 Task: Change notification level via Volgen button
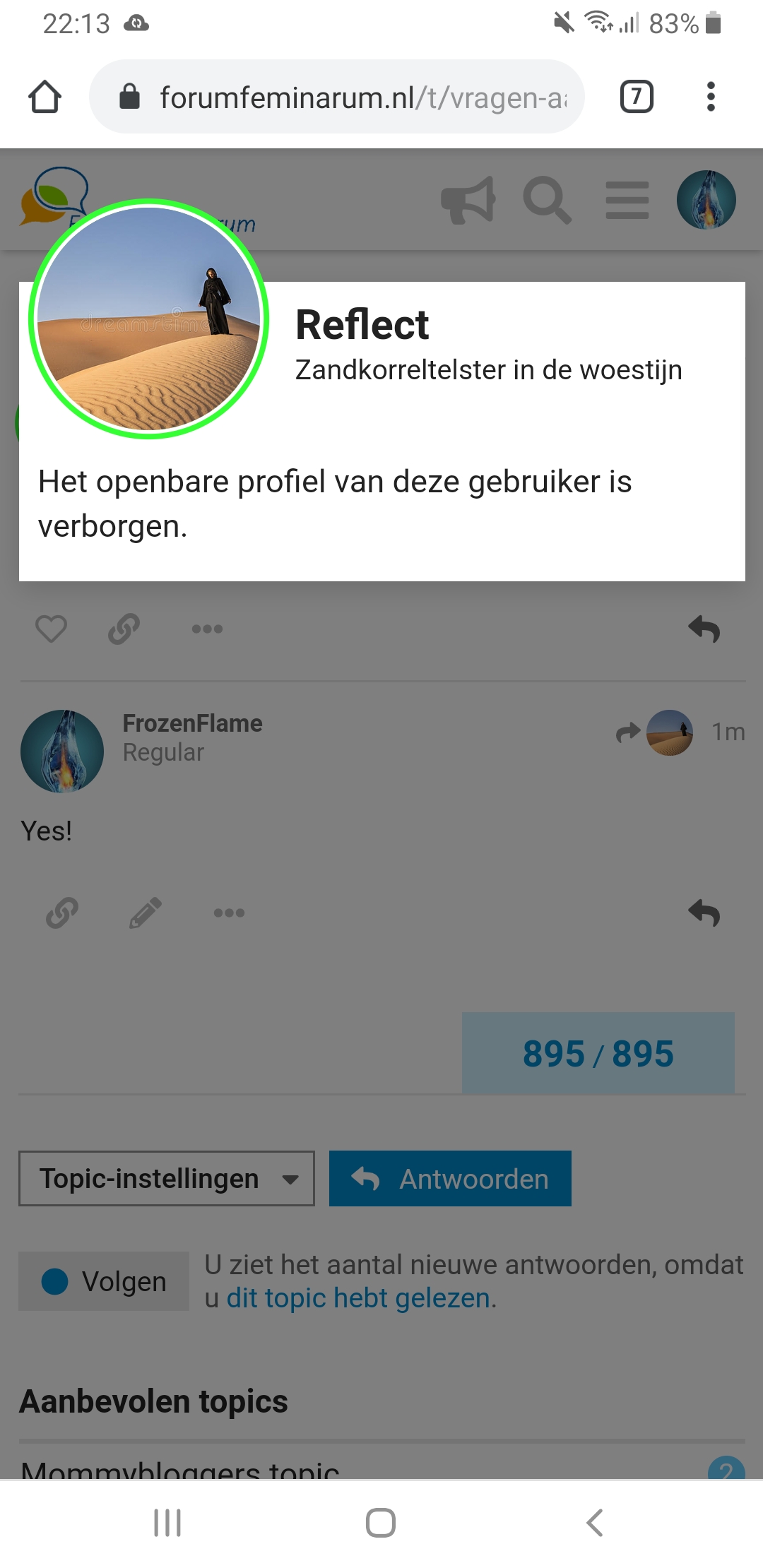pos(104,1281)
